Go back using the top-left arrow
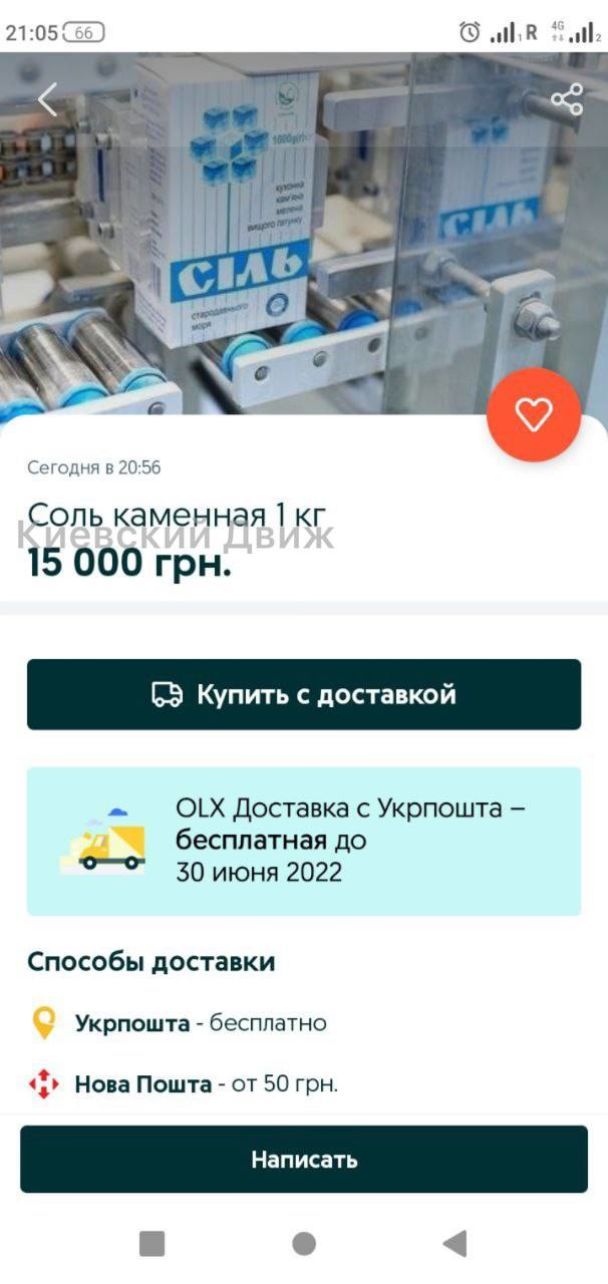The width and height of the screenshot is (608, 1284). pyautogui.click(x=47, y=99)
